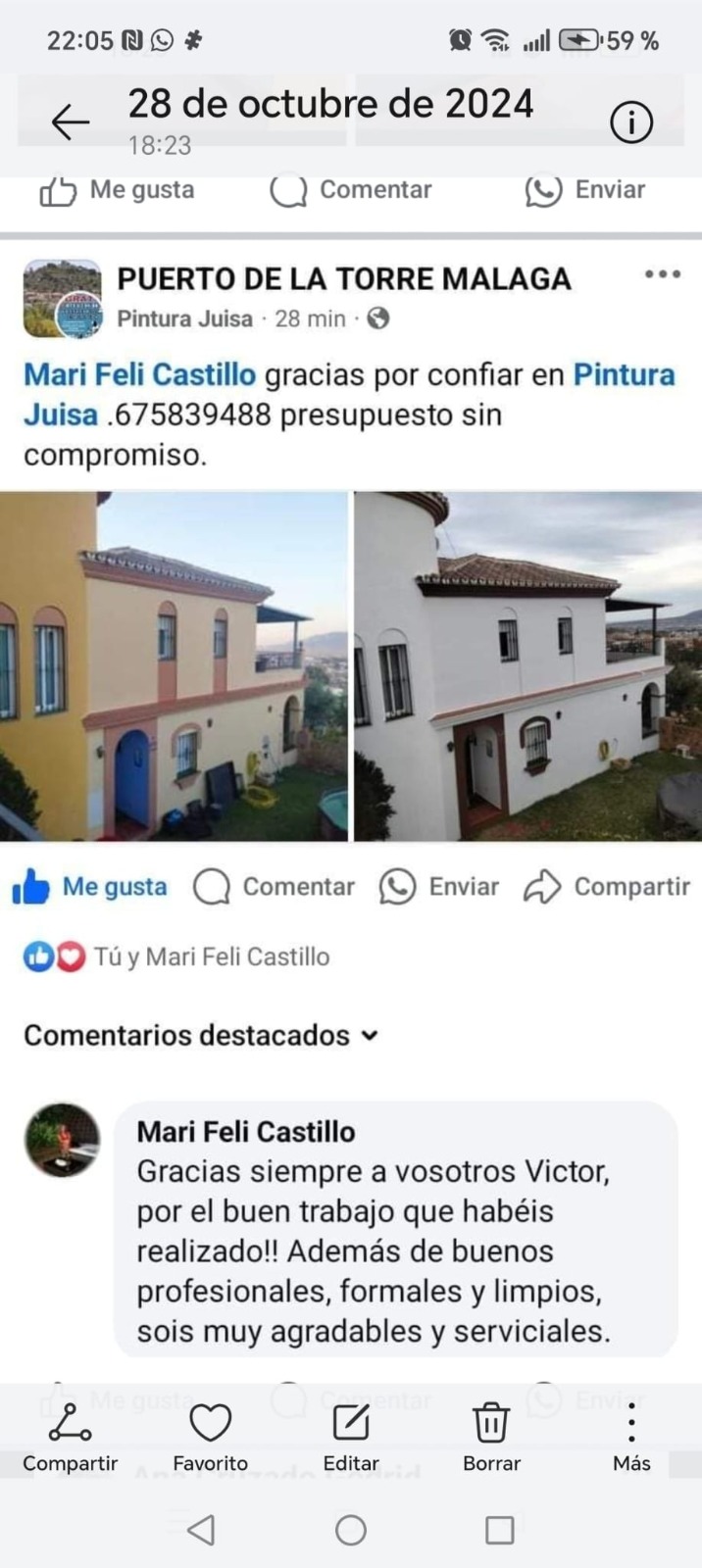This screenshot has width=702, height=1568.
Task: Open Editar to edit the image
Action: 351,1436
